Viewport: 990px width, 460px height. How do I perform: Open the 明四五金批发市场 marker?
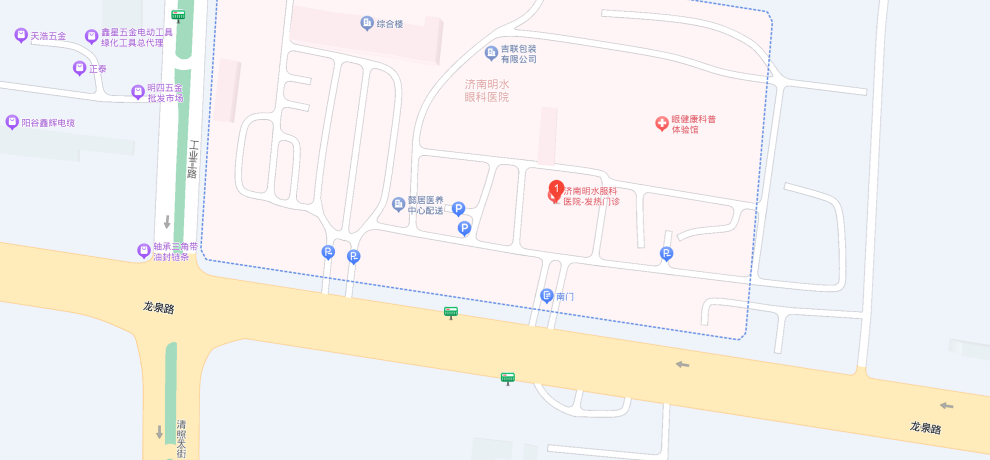coord(138,92)
